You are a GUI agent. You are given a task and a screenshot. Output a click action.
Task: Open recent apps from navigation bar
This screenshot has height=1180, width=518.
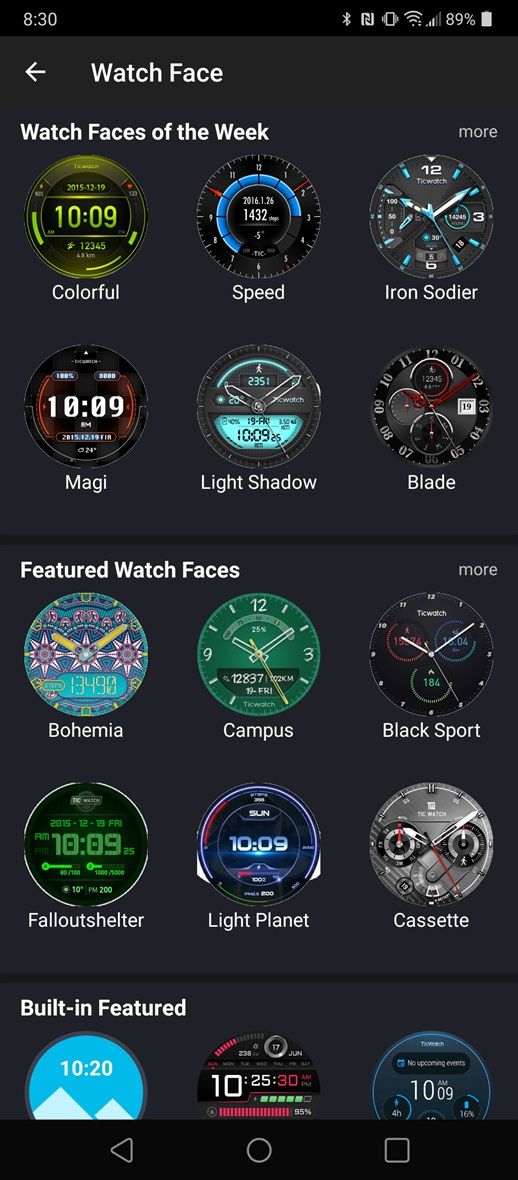397,1149
